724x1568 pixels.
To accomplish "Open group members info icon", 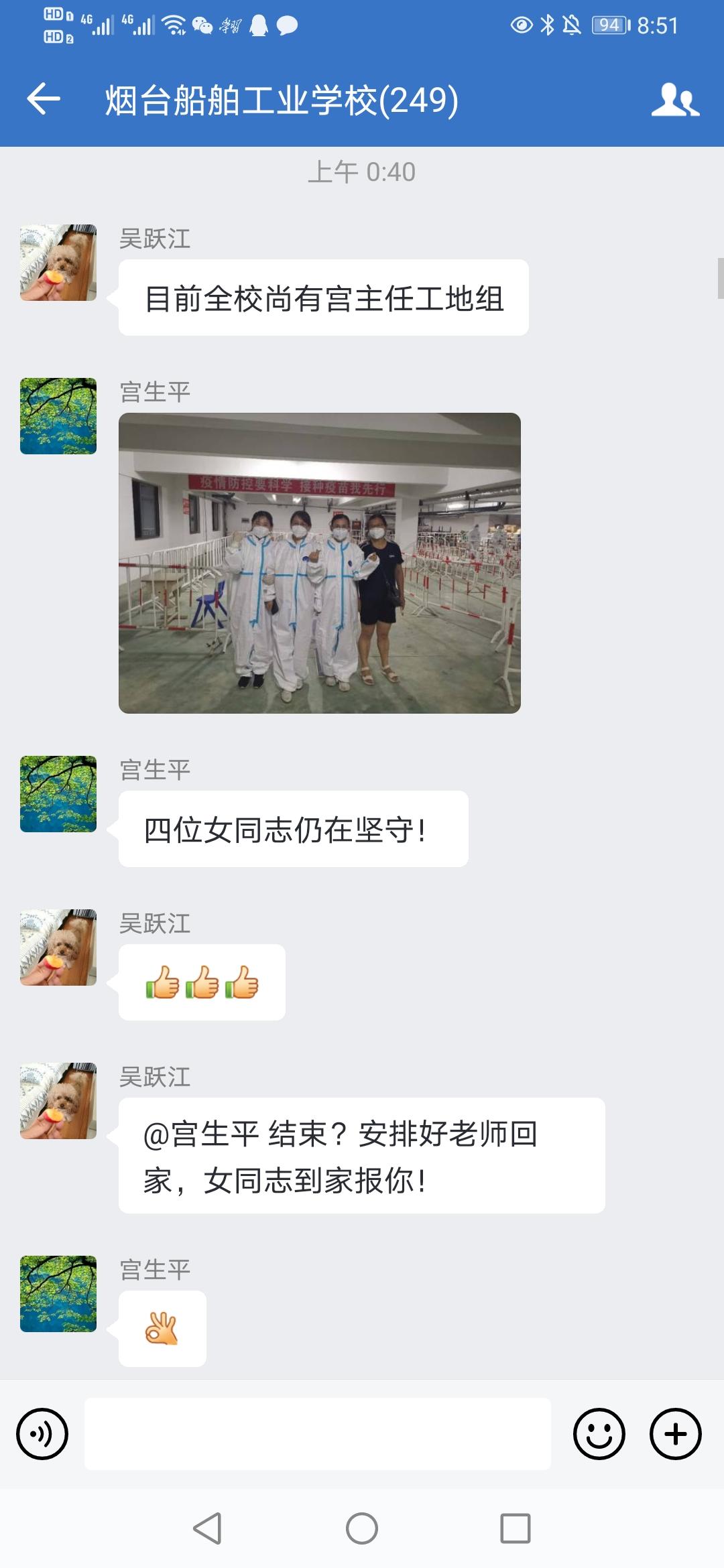I will pyautogui.click(x=675, y=100).
